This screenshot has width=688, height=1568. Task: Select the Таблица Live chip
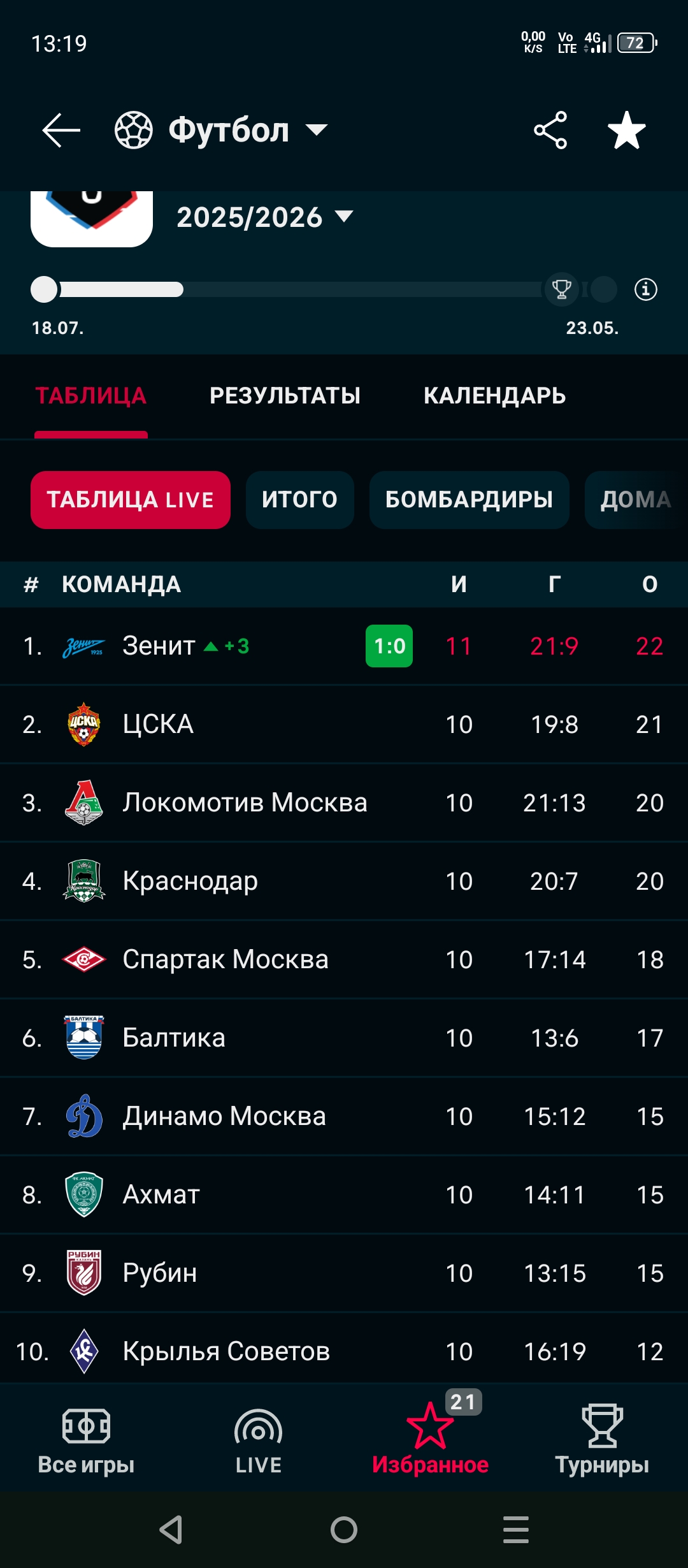tap(131, 500)
